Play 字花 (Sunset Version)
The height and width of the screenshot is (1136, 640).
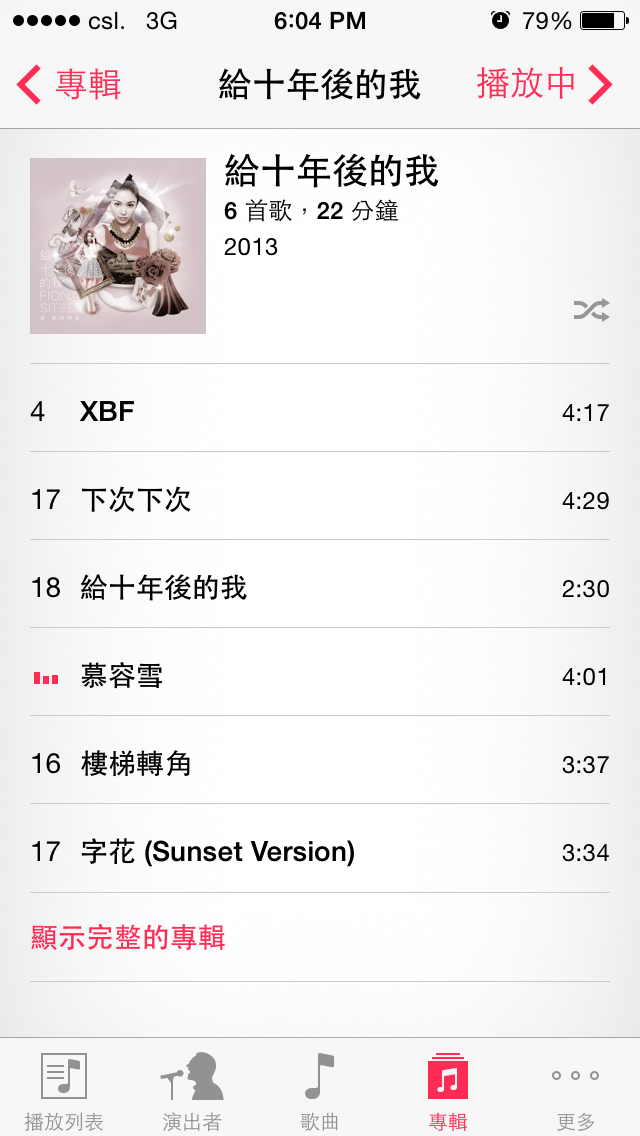pyautogui.click(x=320, y=852)
